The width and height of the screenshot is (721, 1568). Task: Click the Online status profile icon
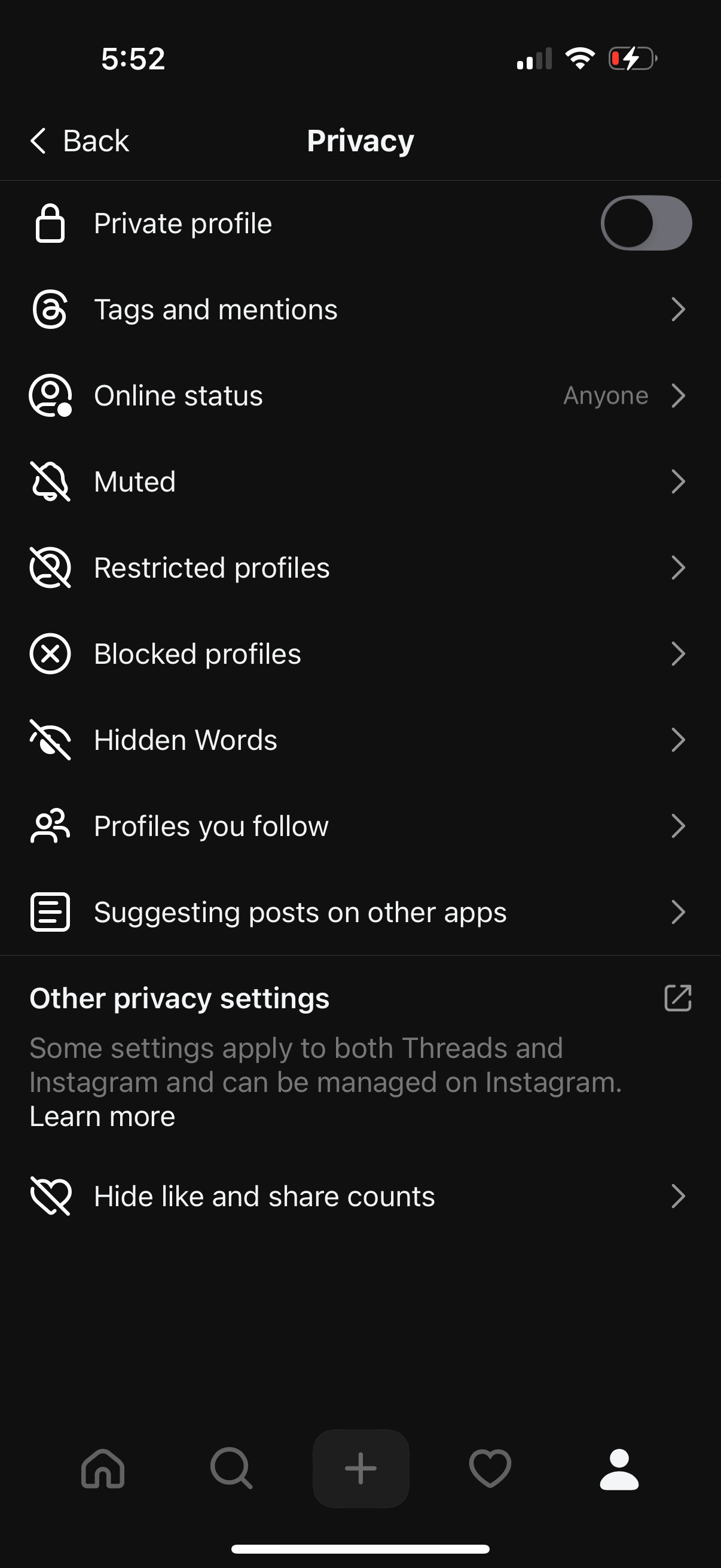tap(50, 395)
